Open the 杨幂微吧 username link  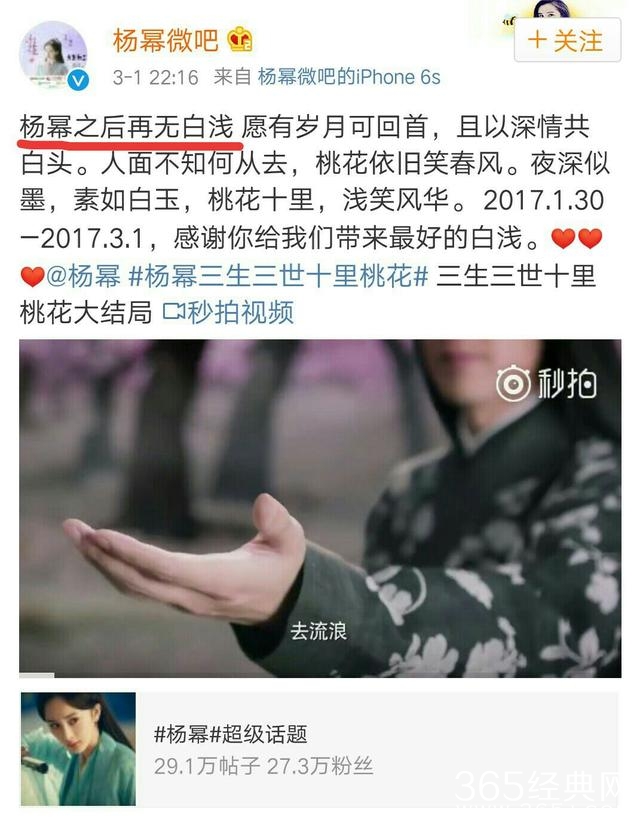coord(166,40)
